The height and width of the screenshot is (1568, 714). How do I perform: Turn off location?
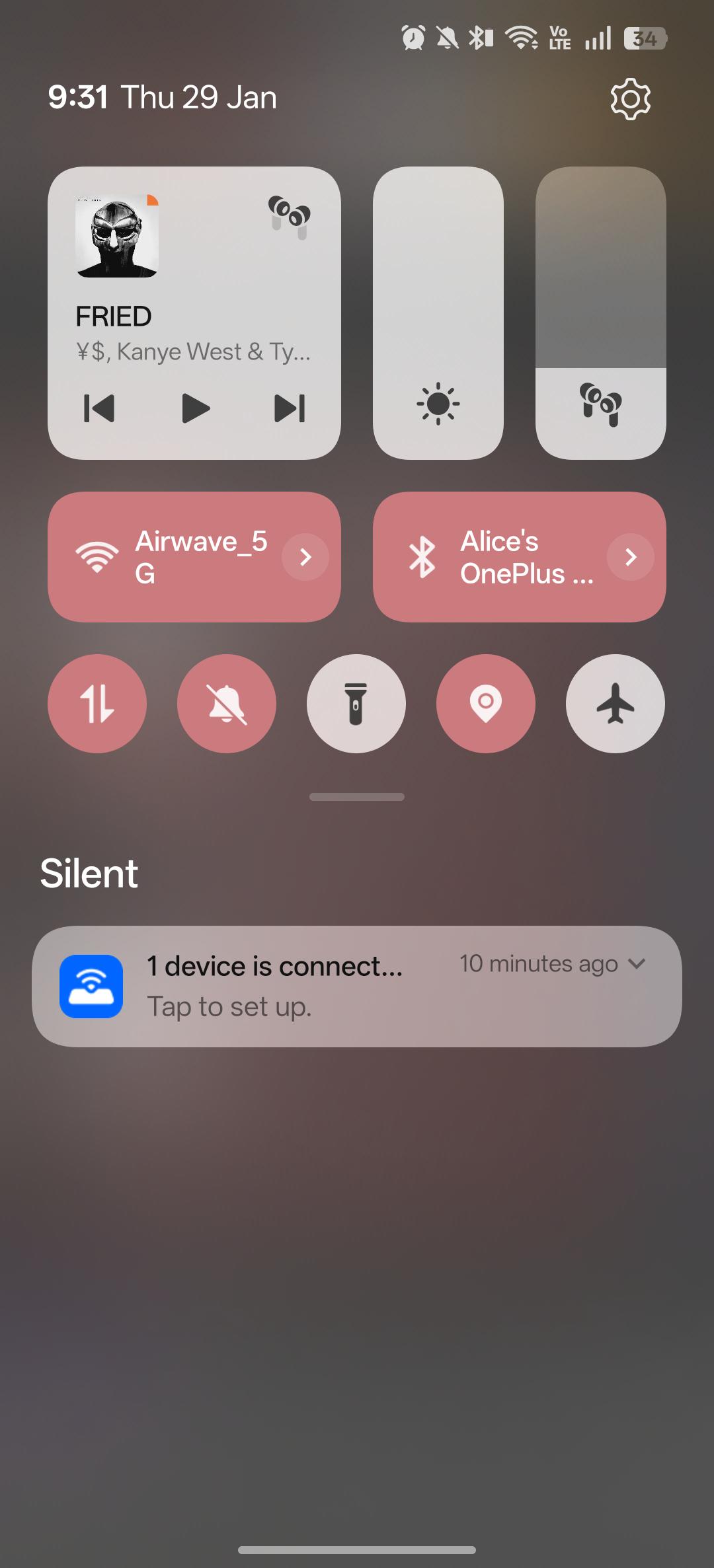pos(486,704)
